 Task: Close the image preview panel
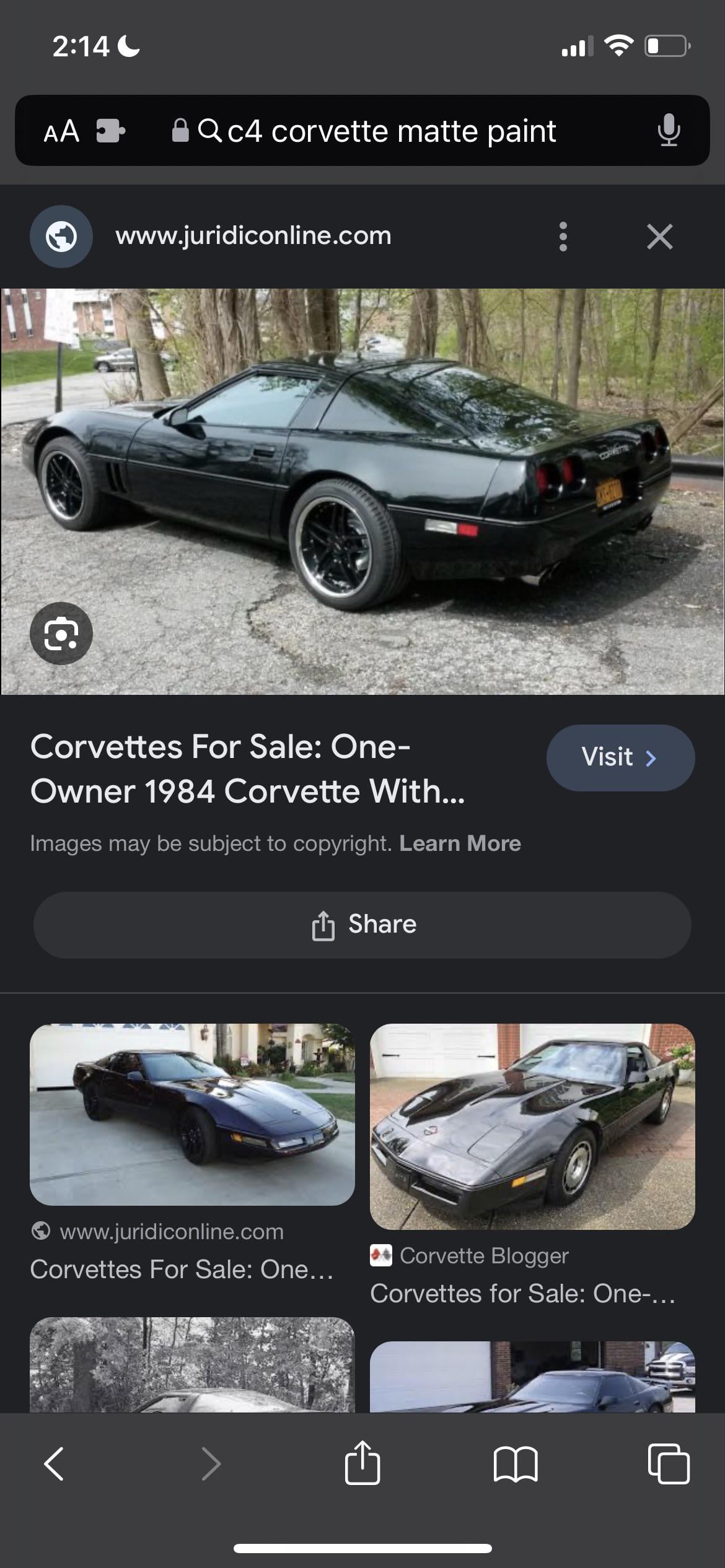(659, 237)
